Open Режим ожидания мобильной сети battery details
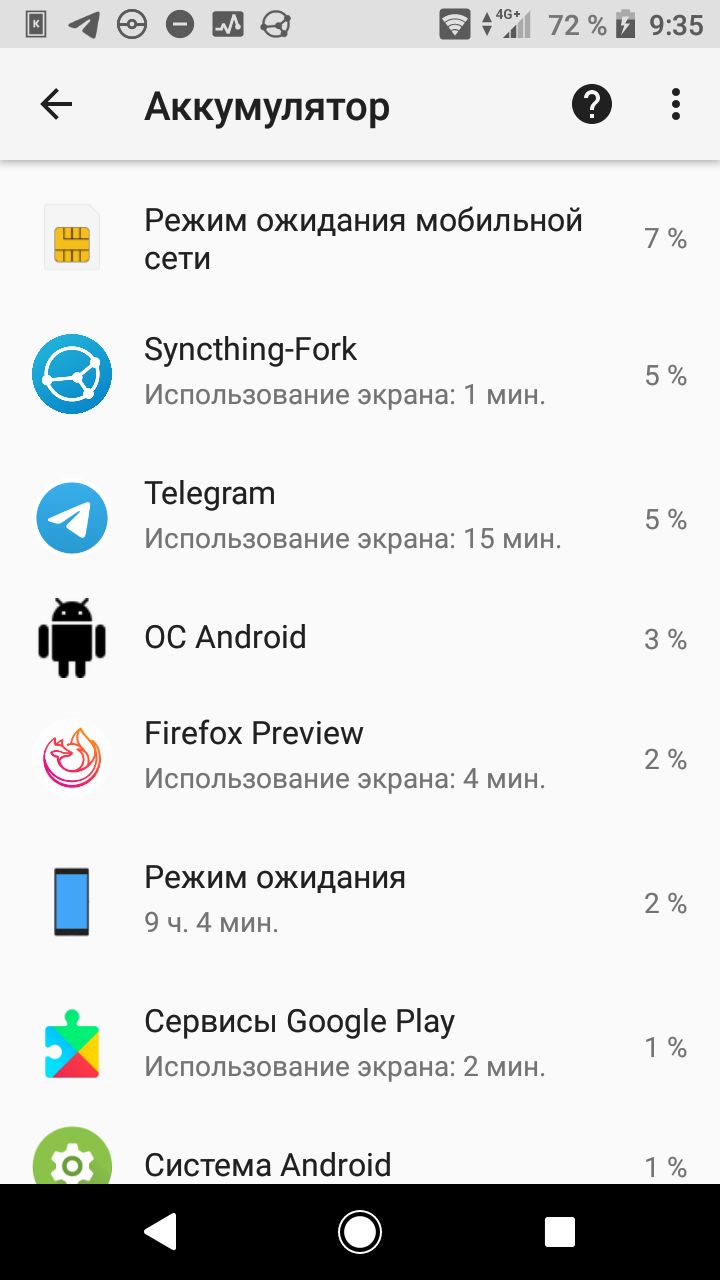The height and width of the screenshot is (1280, 720). [x=360, y=239]
